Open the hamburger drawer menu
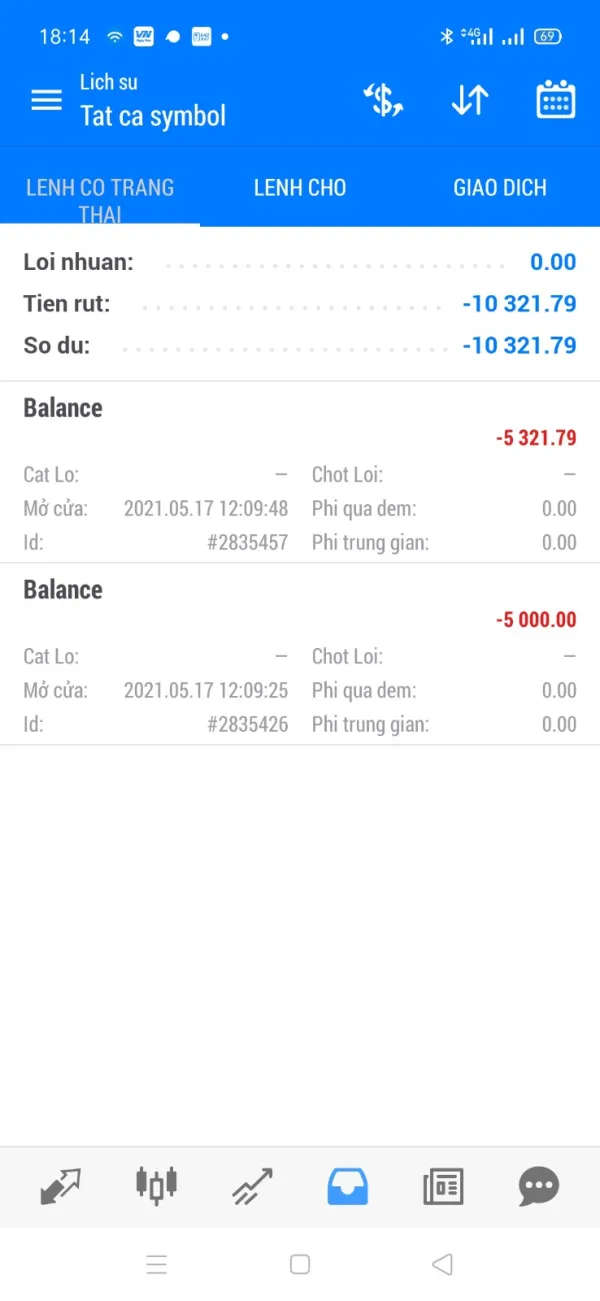Image resolution: width=600 pixels, height=1301 pixels. [x=47, y=100]
